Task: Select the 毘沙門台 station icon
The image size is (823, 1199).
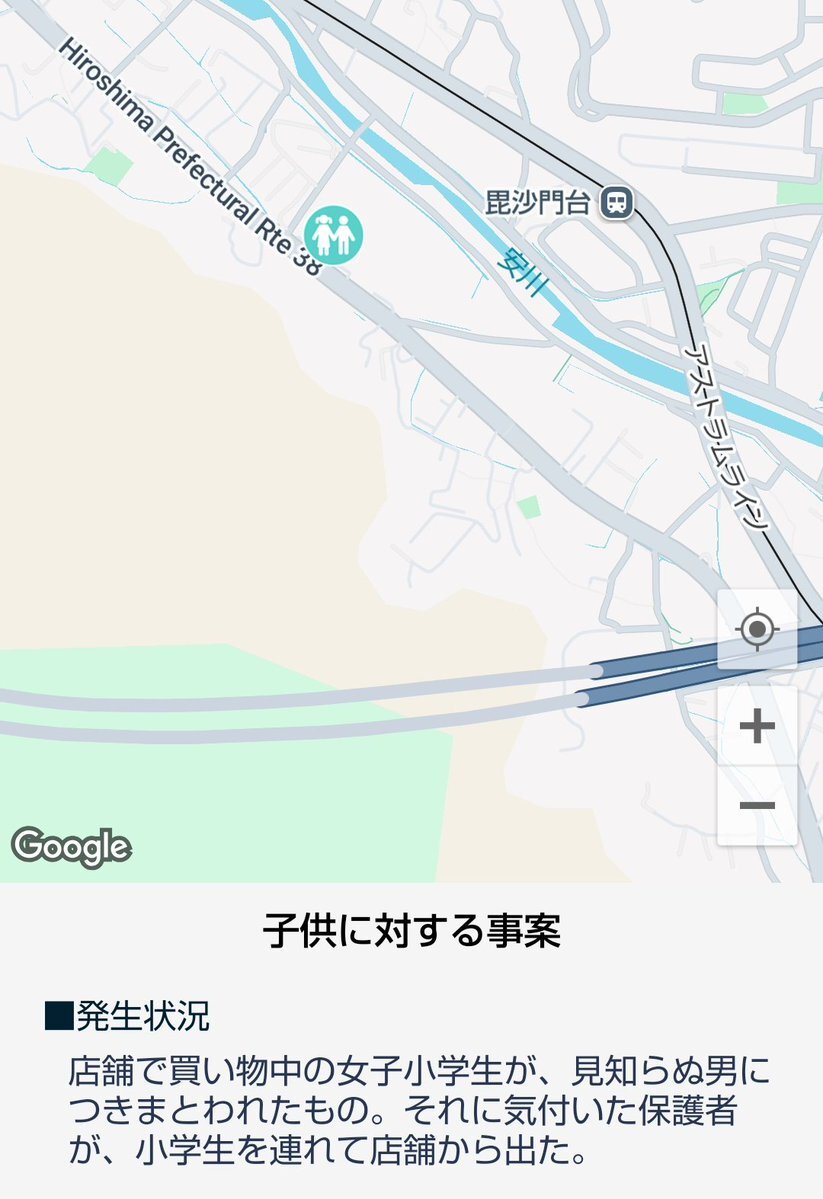Action: (617, 204)
